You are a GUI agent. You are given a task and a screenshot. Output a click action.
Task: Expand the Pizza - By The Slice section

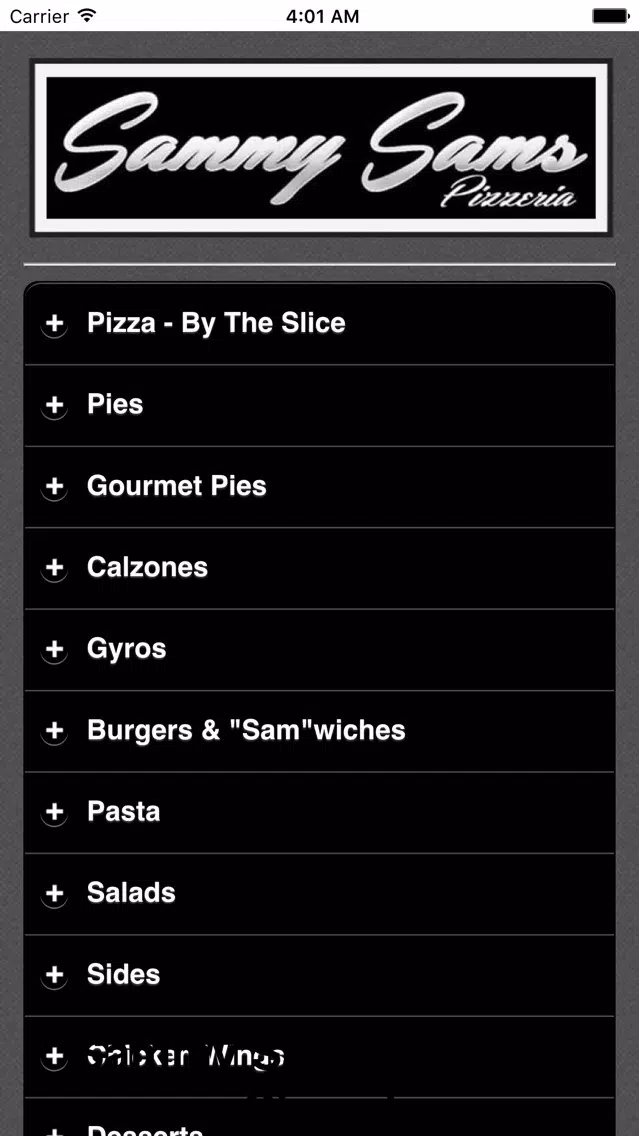click(x=320, y=323)
